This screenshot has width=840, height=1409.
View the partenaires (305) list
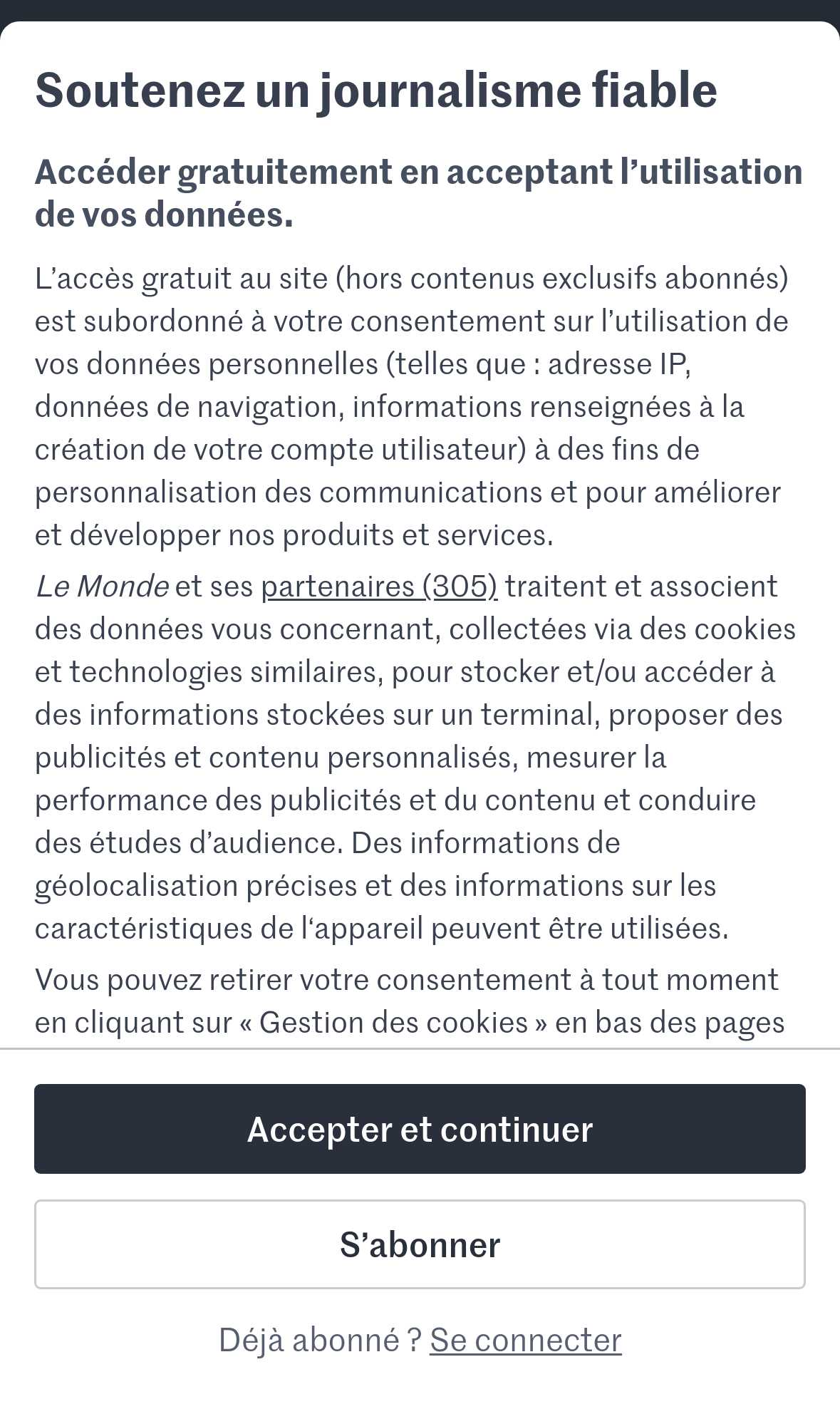tap(379, 587)
